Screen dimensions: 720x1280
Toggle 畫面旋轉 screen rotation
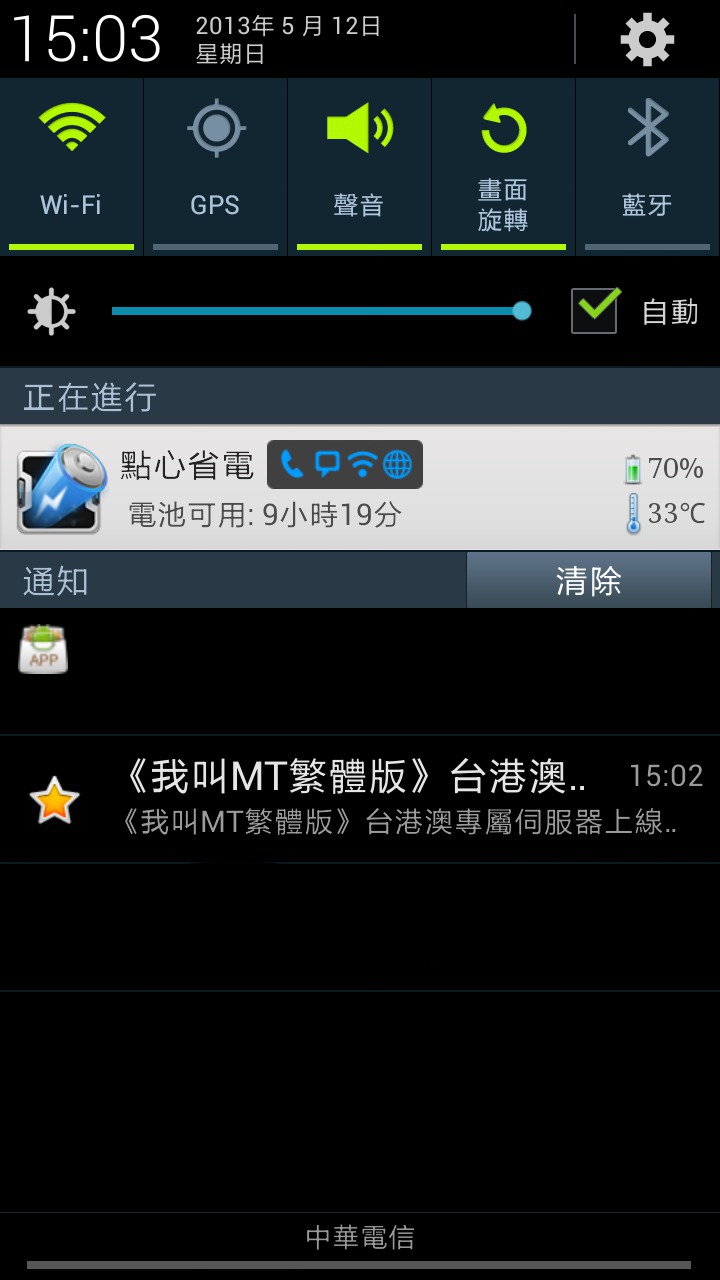click(503, 167)
